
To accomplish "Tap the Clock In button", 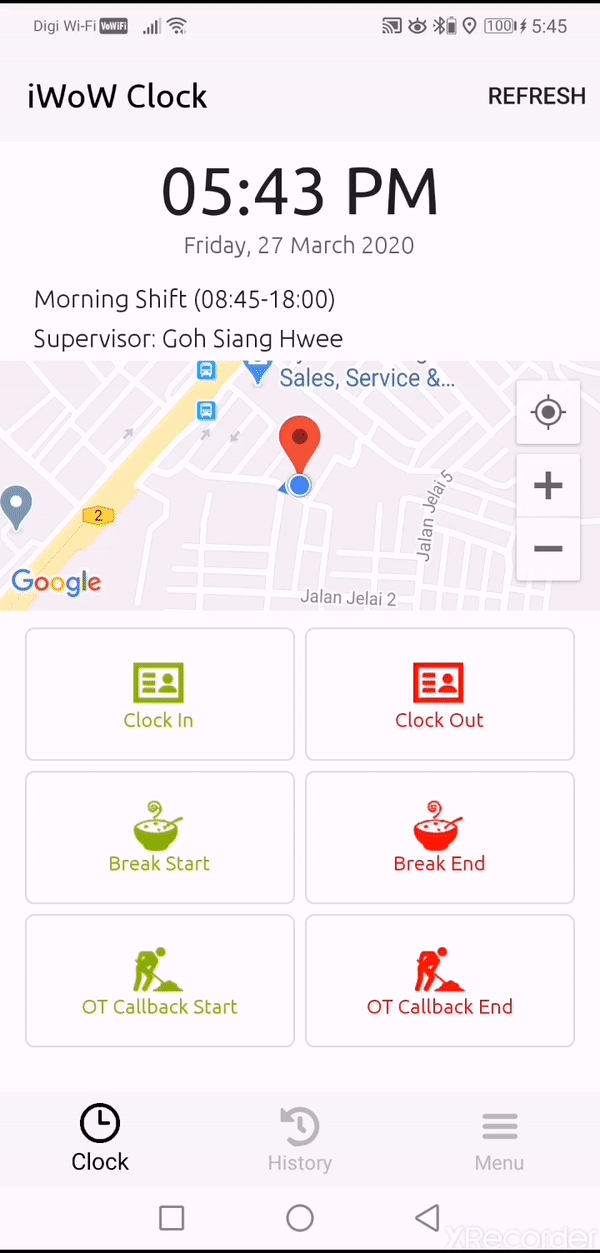I will coord(160,694).
